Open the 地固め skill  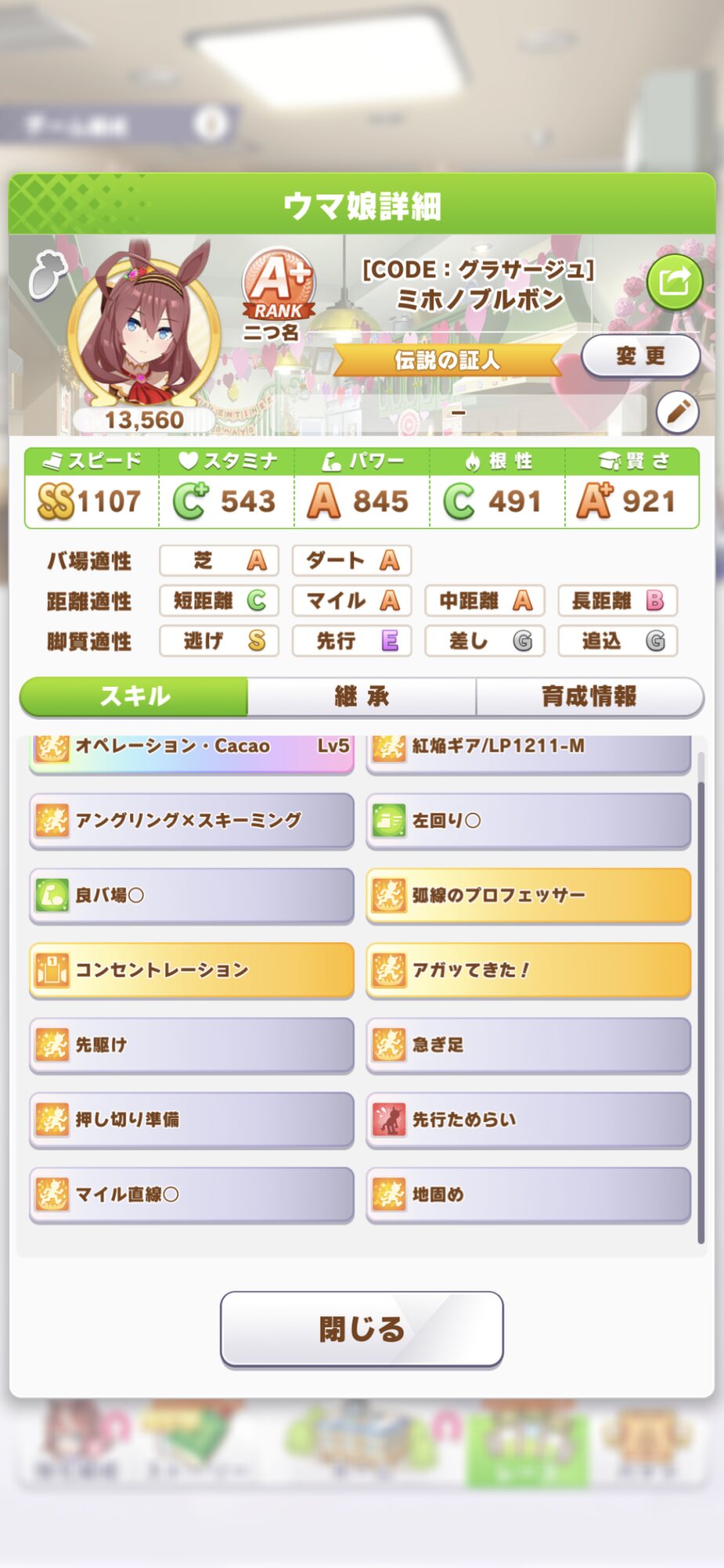click(x=528, y=1195)
